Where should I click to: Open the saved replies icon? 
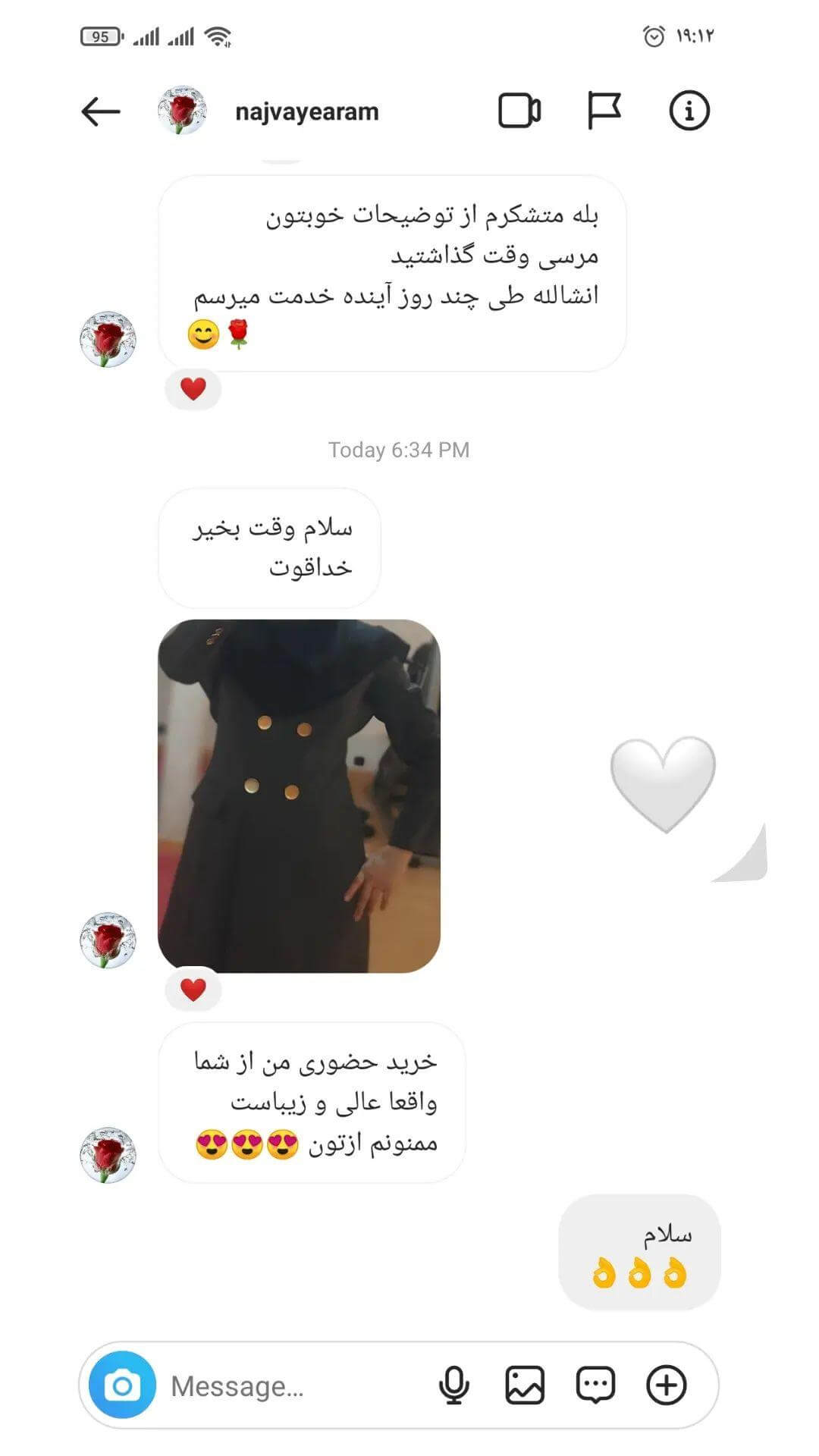[x=595, y=1385]
